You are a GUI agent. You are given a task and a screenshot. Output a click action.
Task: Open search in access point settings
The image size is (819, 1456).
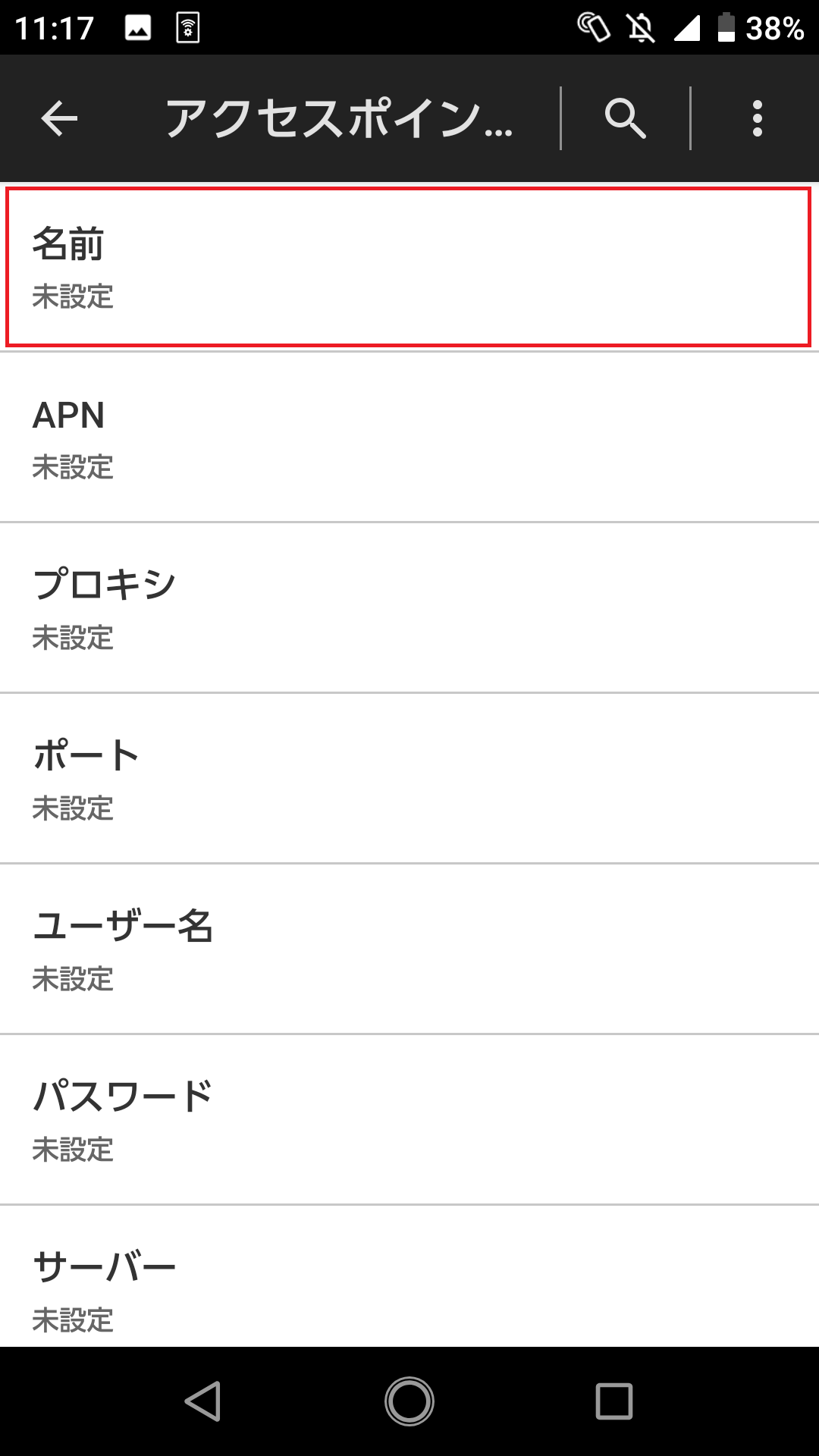click(x=625, y=118)
